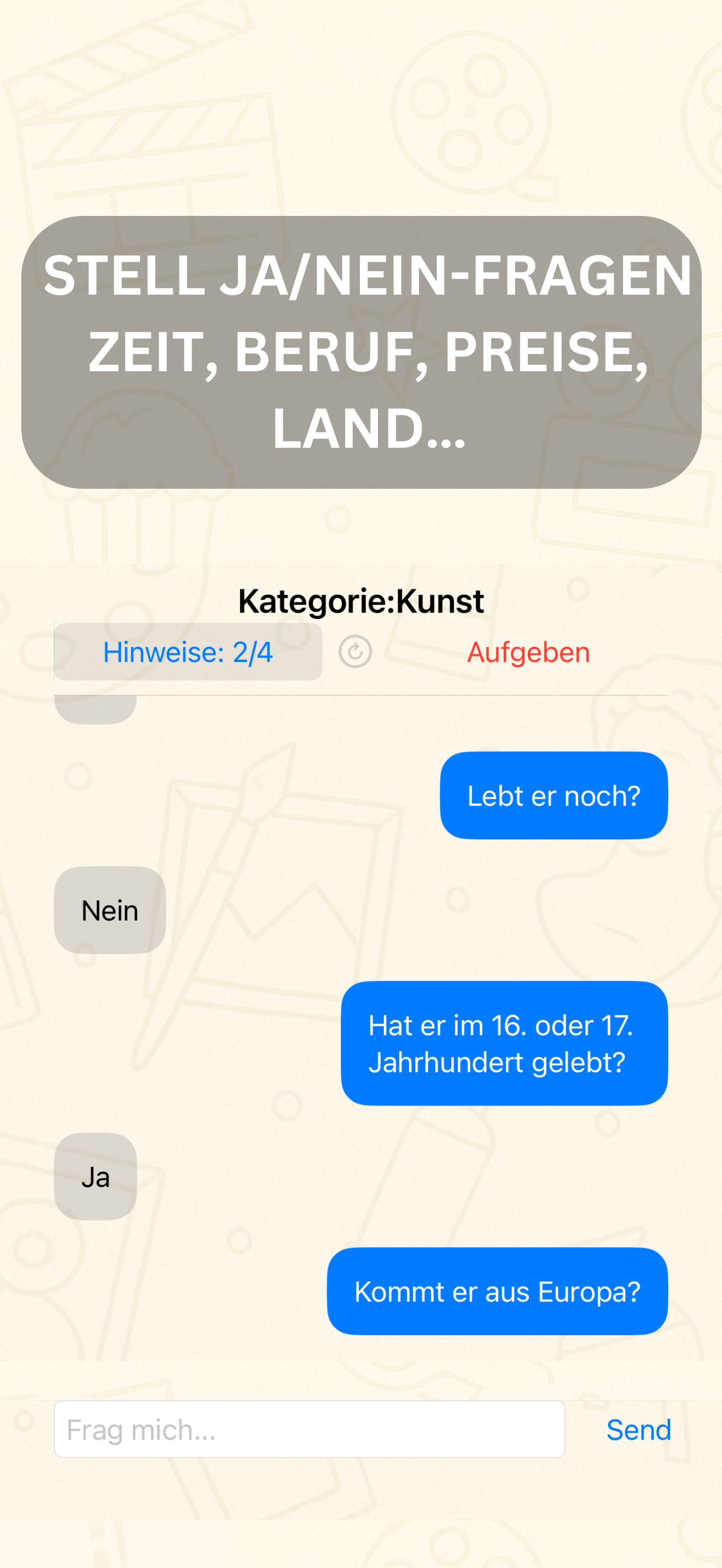Tap the 'Kommt er aus Europa?' bubble
Screen dimensions: 722x1568
point(497,1291)
